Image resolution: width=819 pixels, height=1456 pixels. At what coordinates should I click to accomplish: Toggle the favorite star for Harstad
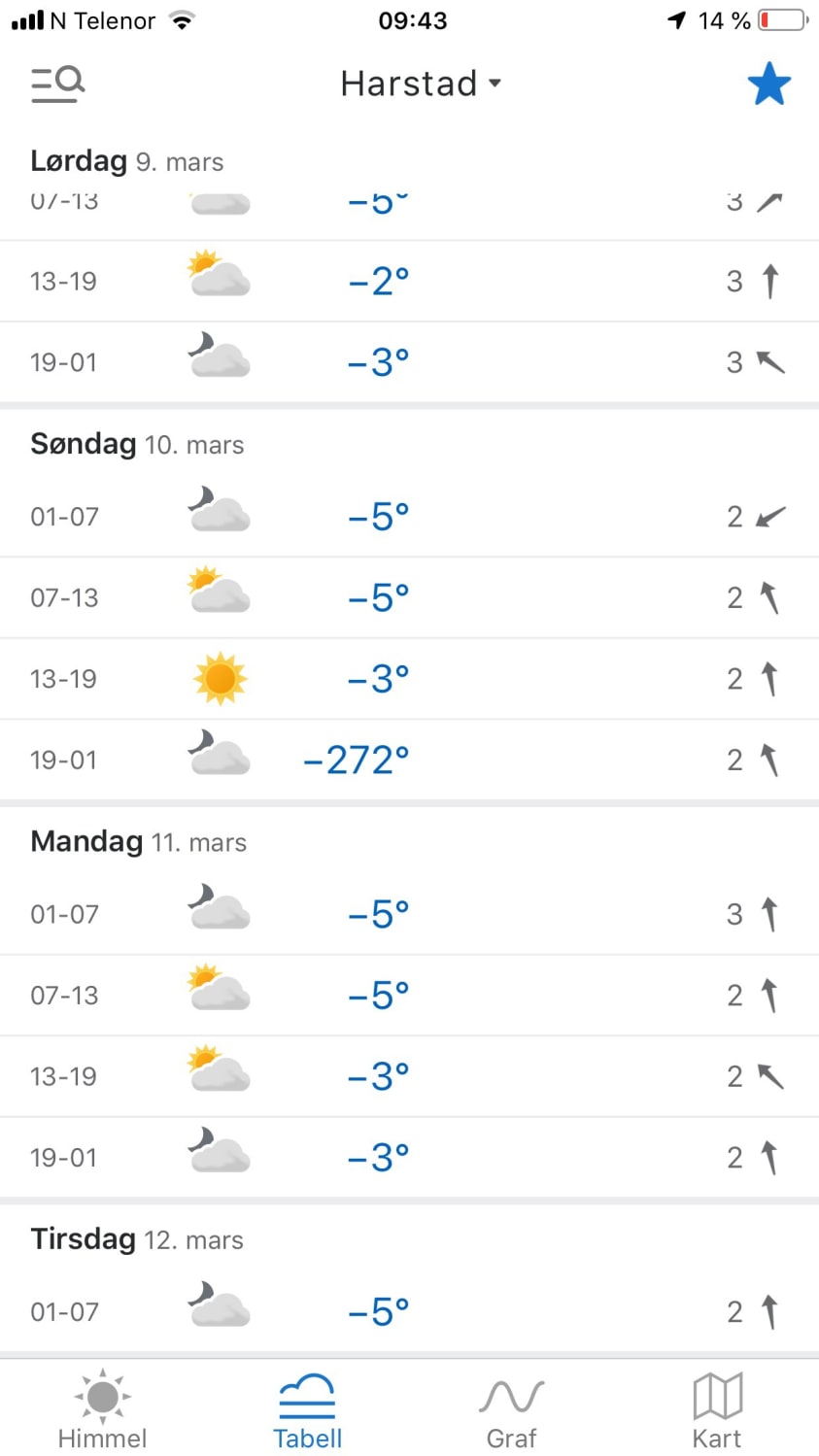click(768, 85)
